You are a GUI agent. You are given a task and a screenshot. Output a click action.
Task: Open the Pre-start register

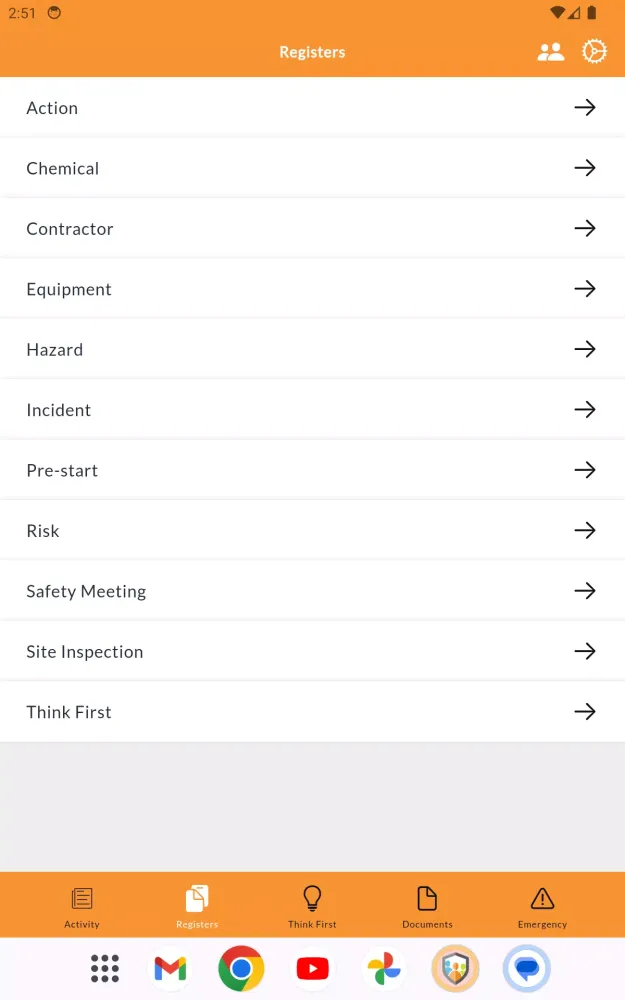pyautogui.click(x=312, y=470)
